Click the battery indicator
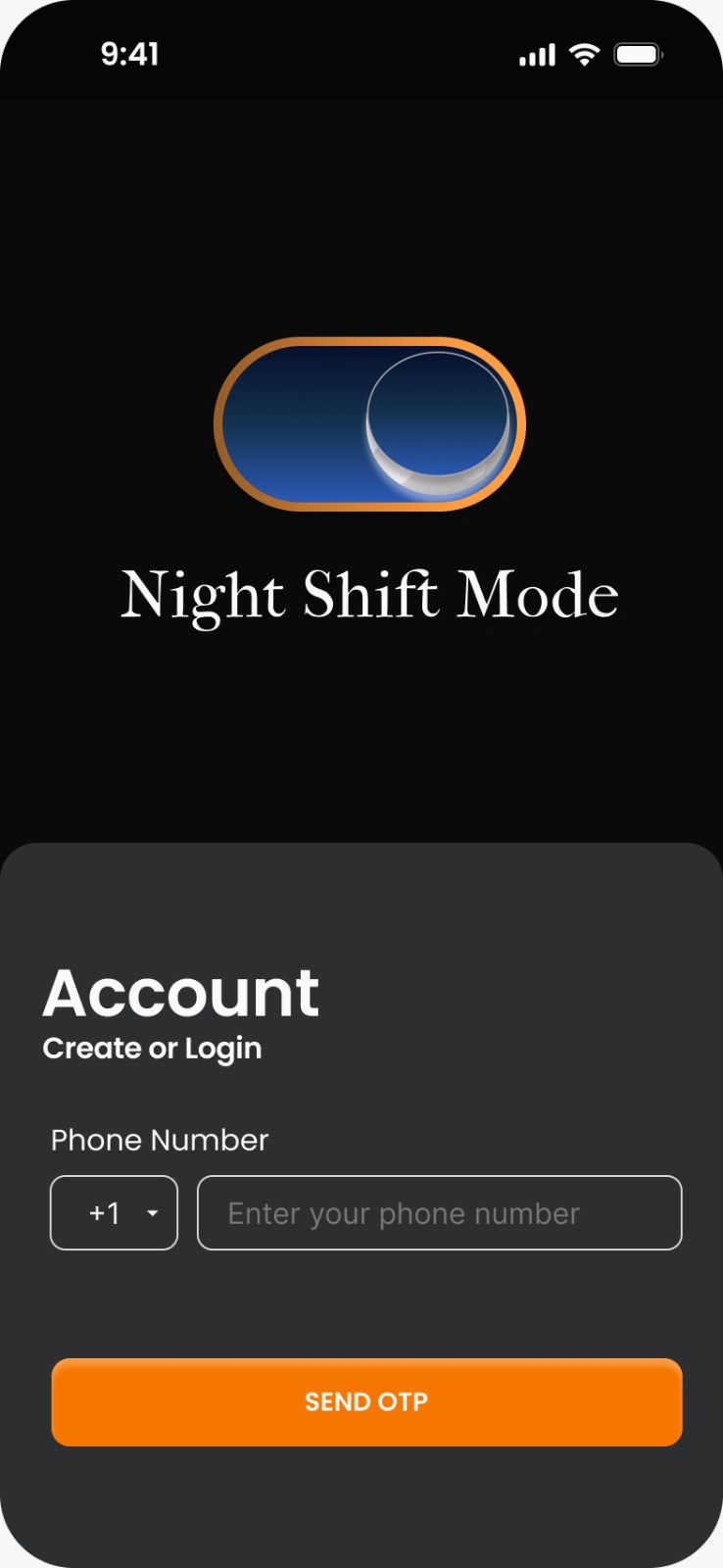This screenshot has width=723, height=1568. point(637,54)
